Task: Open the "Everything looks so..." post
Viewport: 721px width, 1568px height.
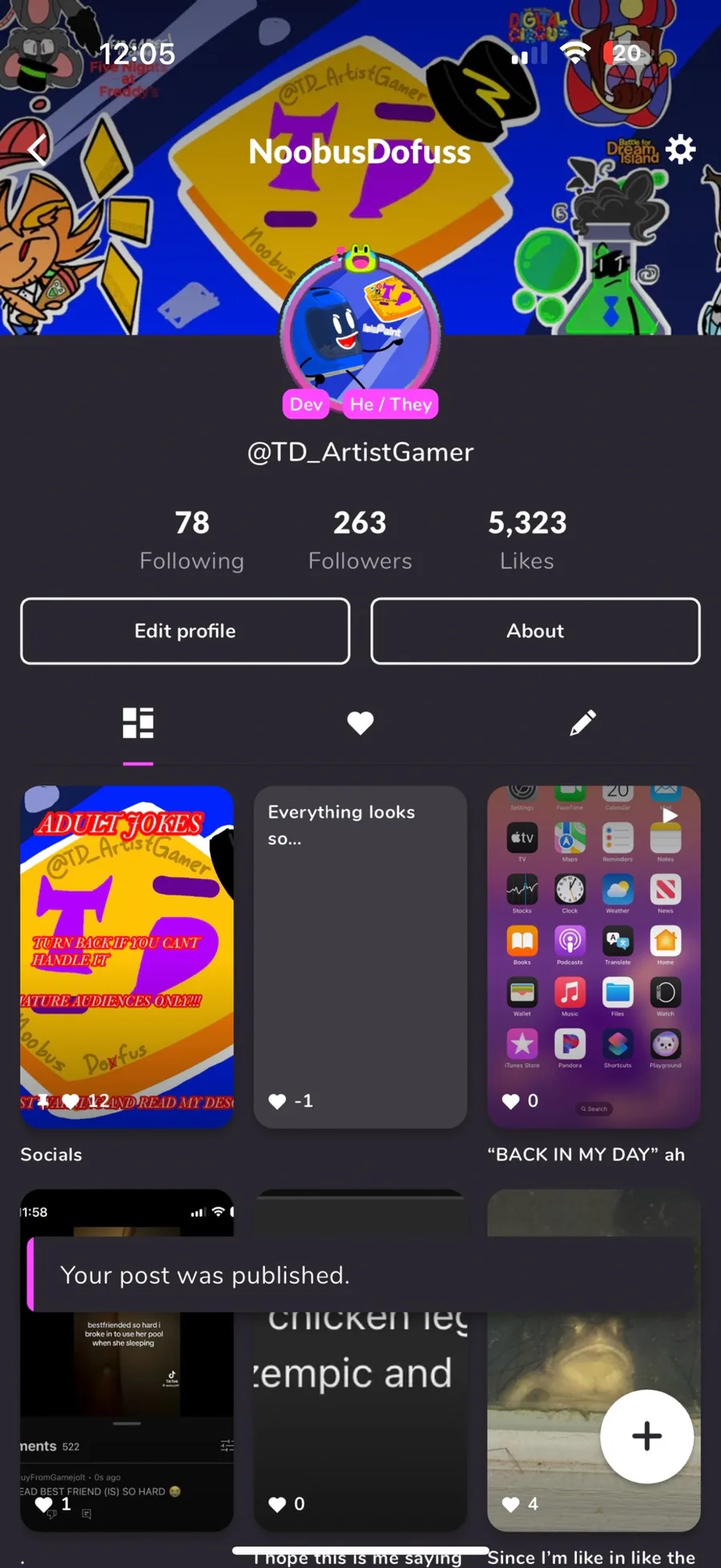Action: [x=360, y=957]
